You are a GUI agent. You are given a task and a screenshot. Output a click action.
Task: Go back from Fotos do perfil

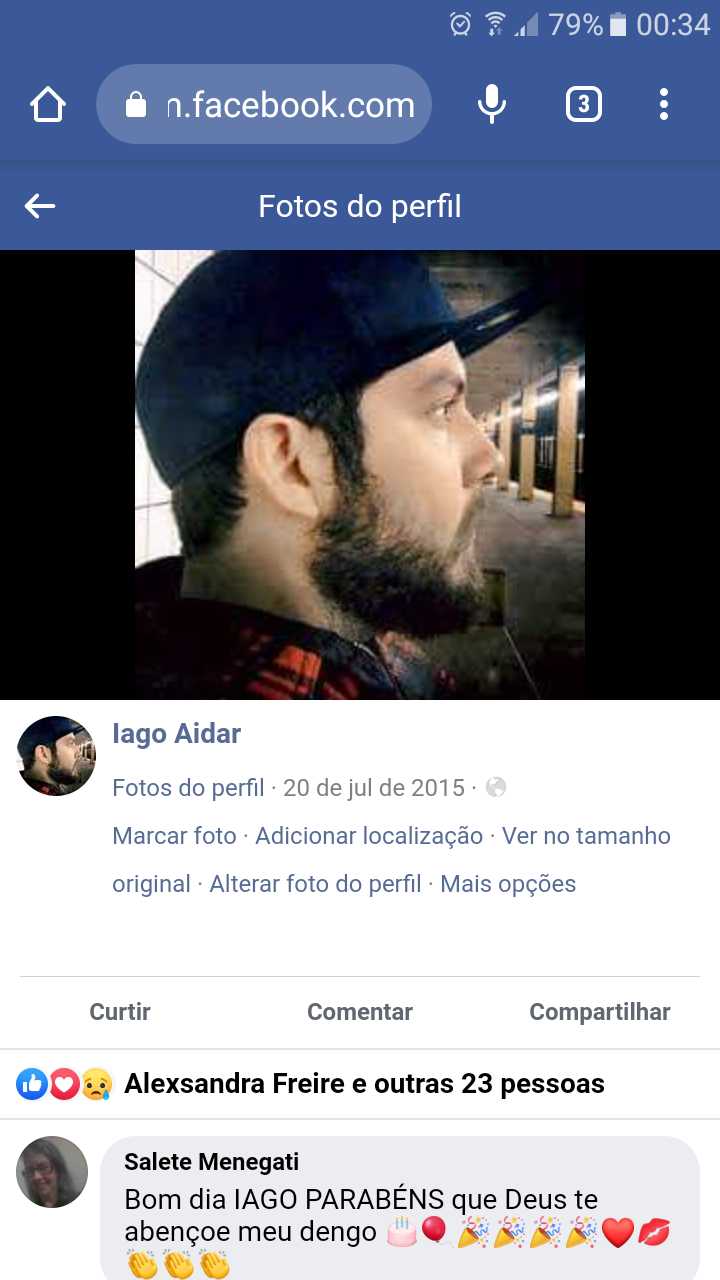click(x=40, y=206)
